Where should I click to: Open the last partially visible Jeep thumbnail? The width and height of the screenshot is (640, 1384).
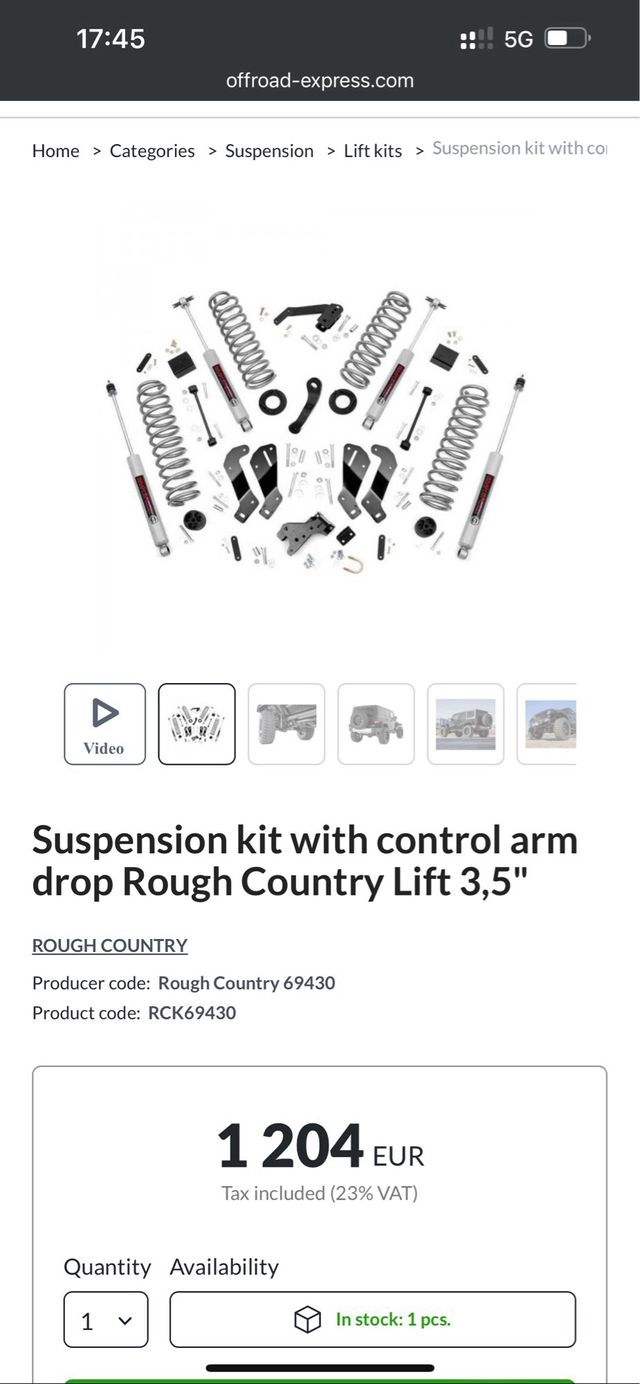[548, 724]
